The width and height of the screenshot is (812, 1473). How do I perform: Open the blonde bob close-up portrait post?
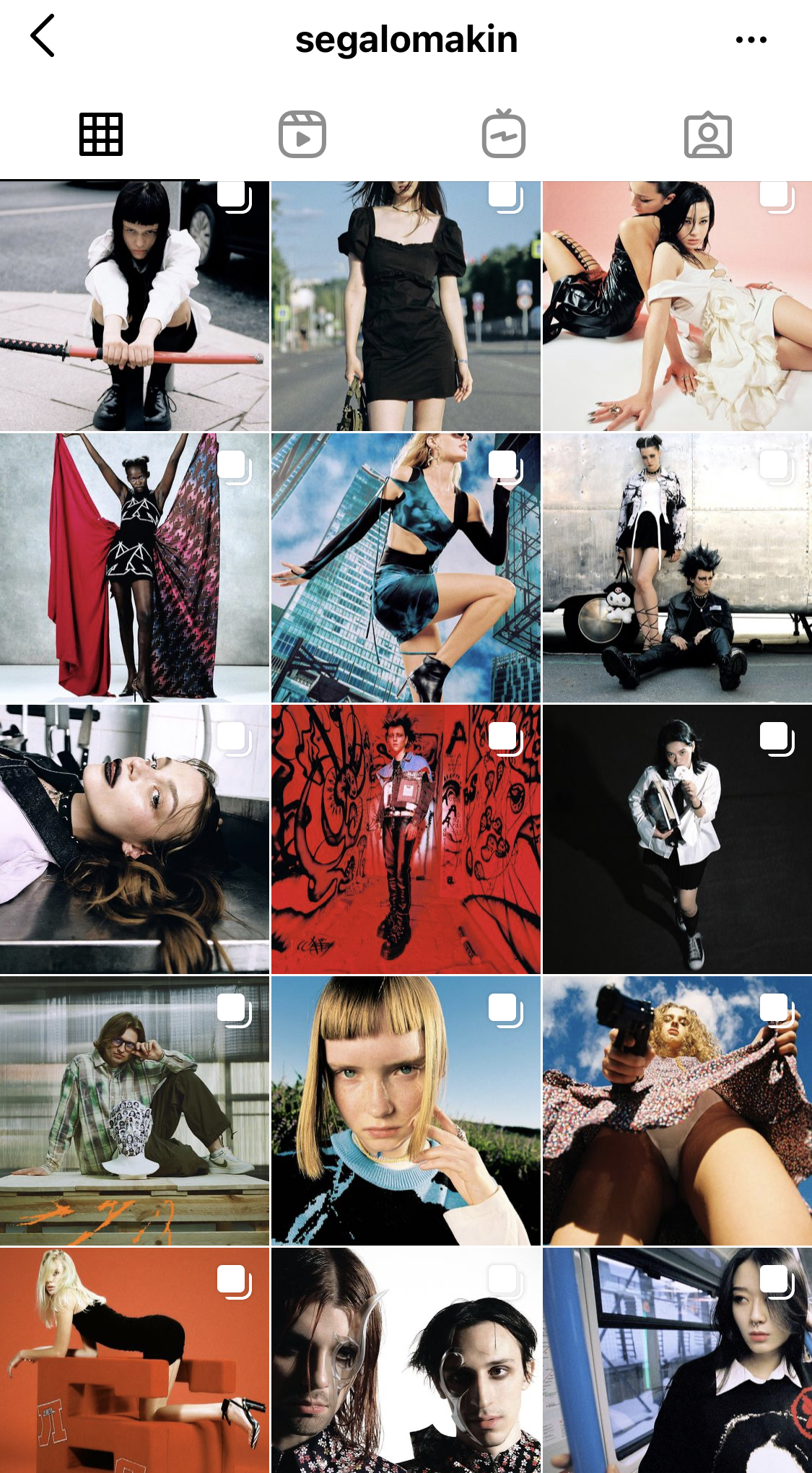pyautogui.click(x=406, y=1111)
